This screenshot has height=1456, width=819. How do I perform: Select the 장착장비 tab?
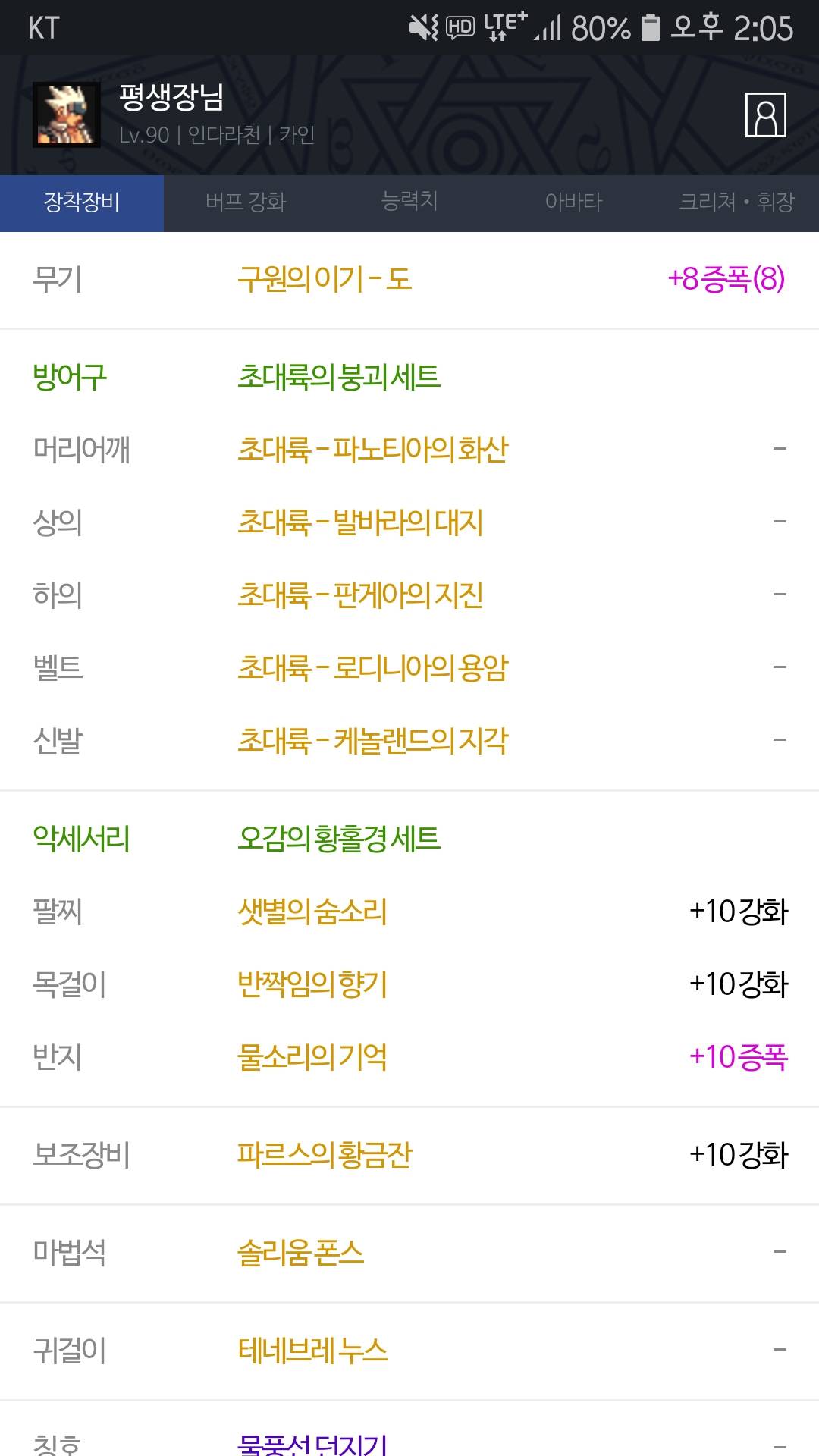point(82,202)
